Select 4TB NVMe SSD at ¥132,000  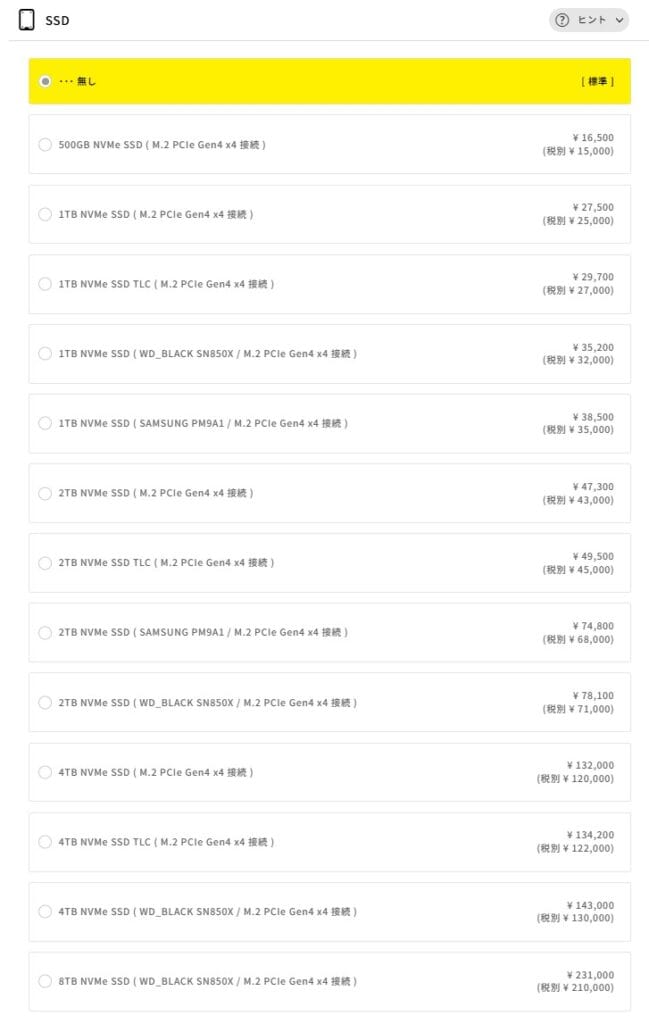coord(45,772)
